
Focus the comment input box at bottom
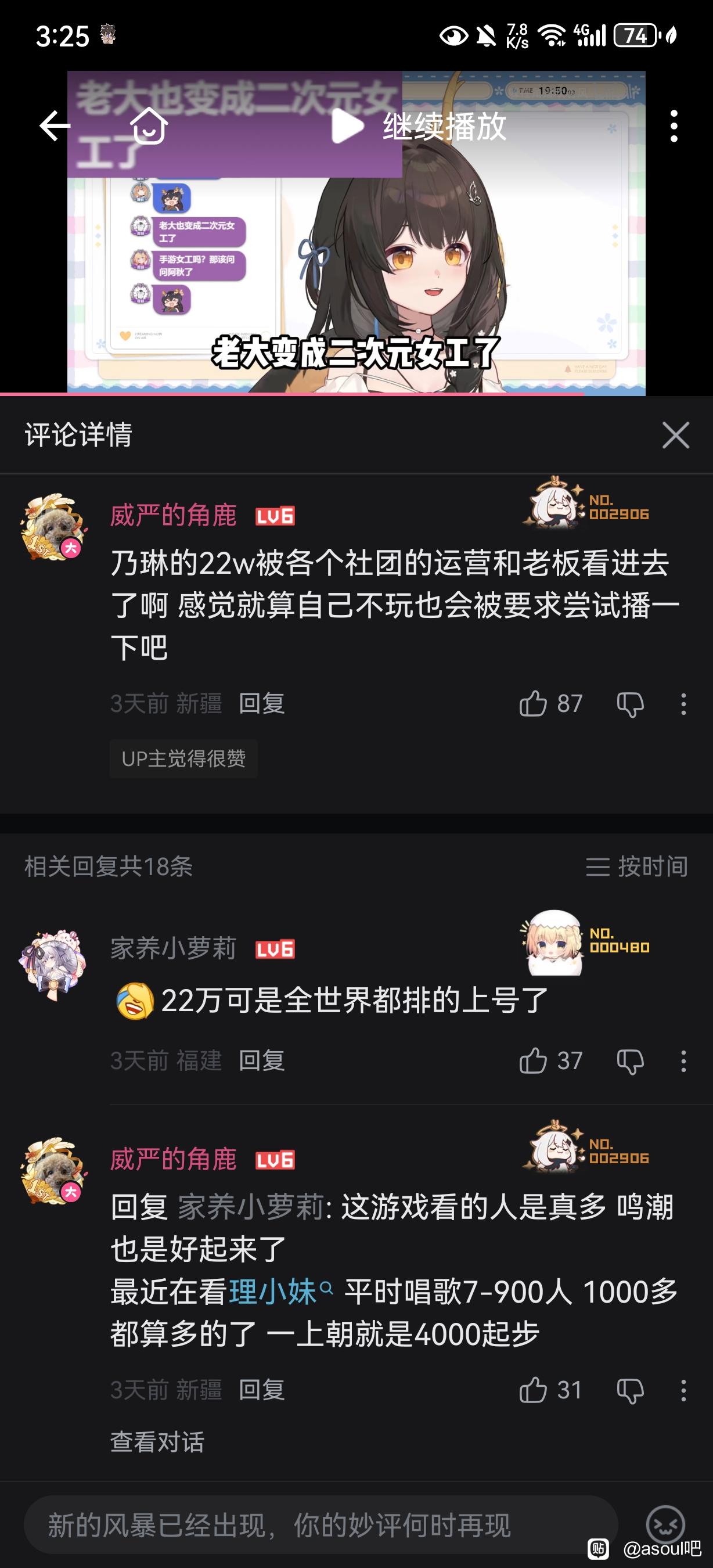(321, 1525)
